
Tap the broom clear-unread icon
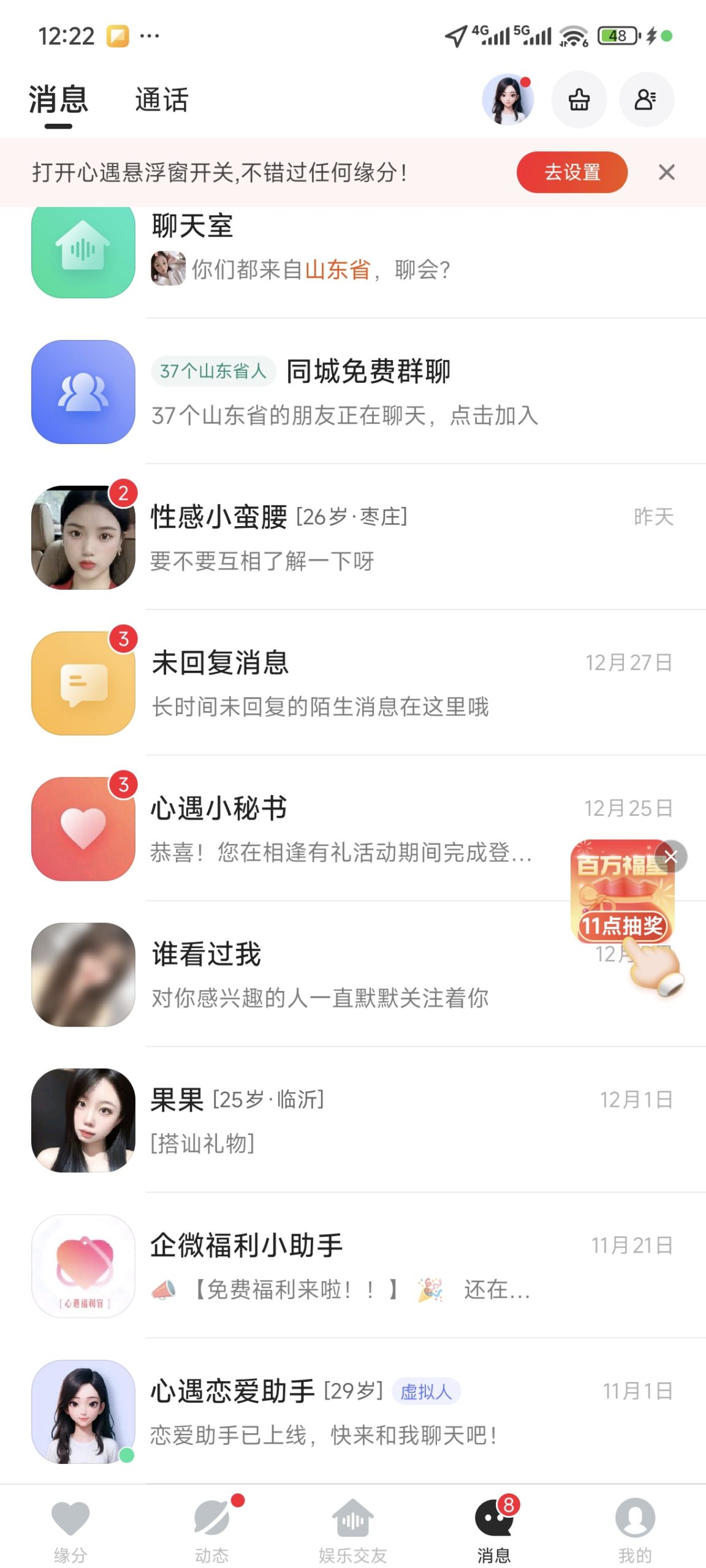pyautogui.click(x=579, y=100)
